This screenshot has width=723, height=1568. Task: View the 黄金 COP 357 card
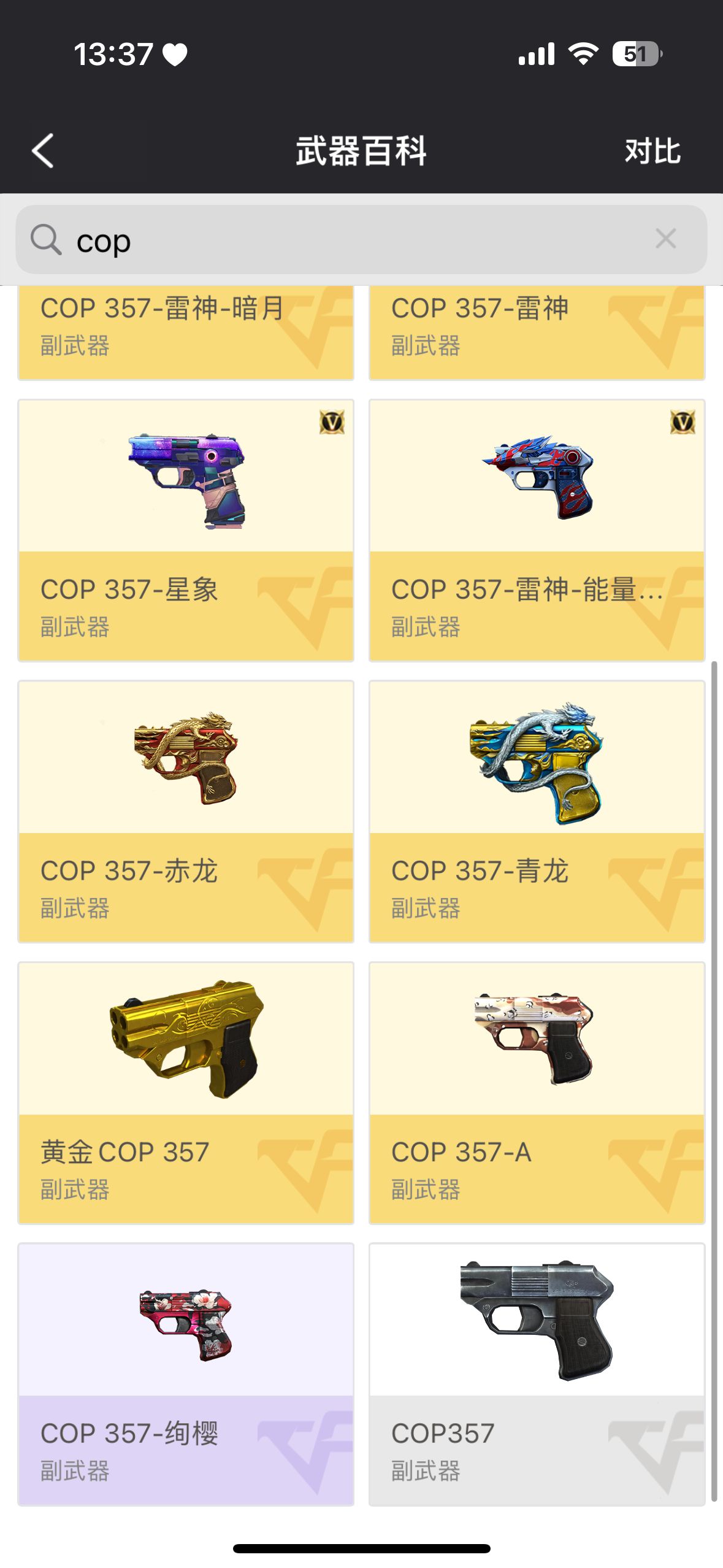tap(186, 1093)
